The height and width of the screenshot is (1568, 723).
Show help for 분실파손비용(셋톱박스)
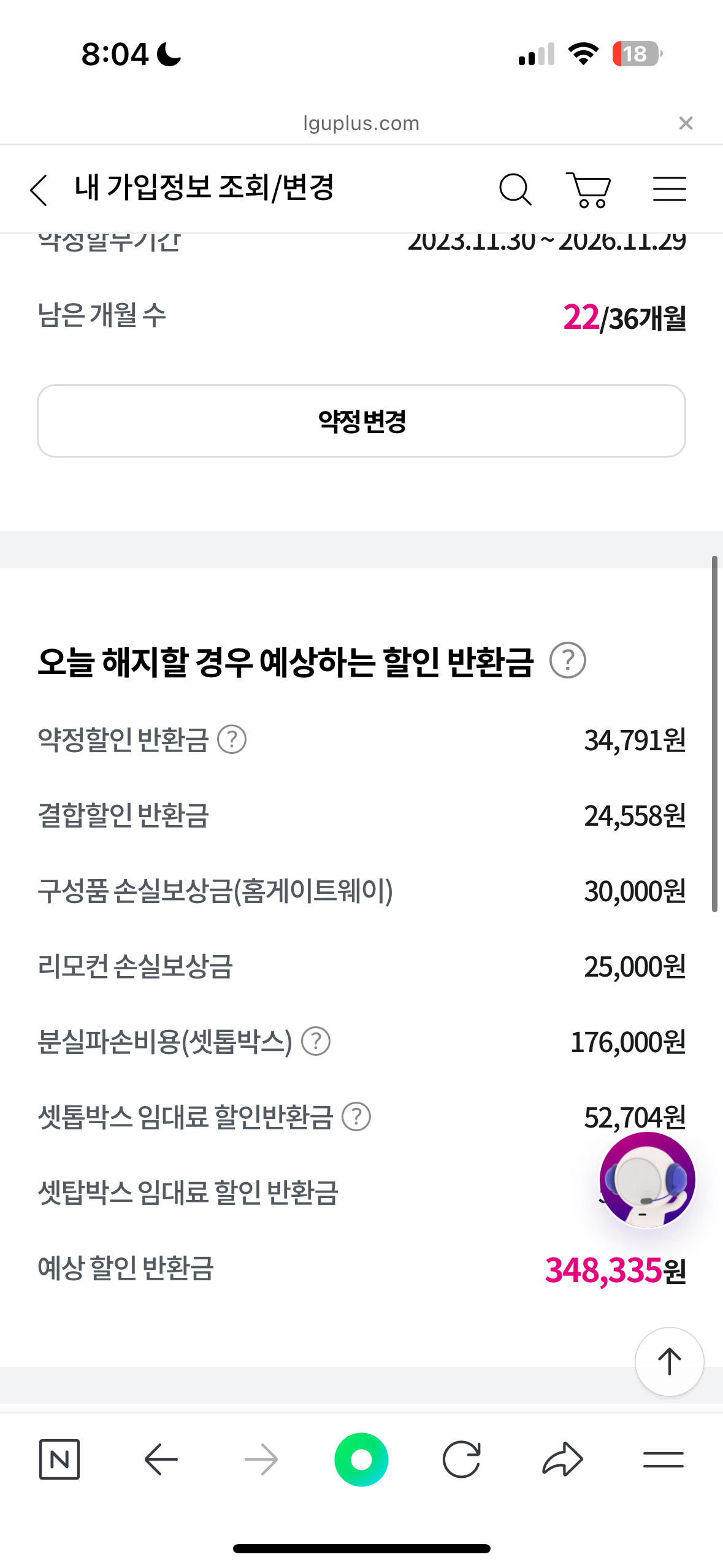(x=316, y=1041)
